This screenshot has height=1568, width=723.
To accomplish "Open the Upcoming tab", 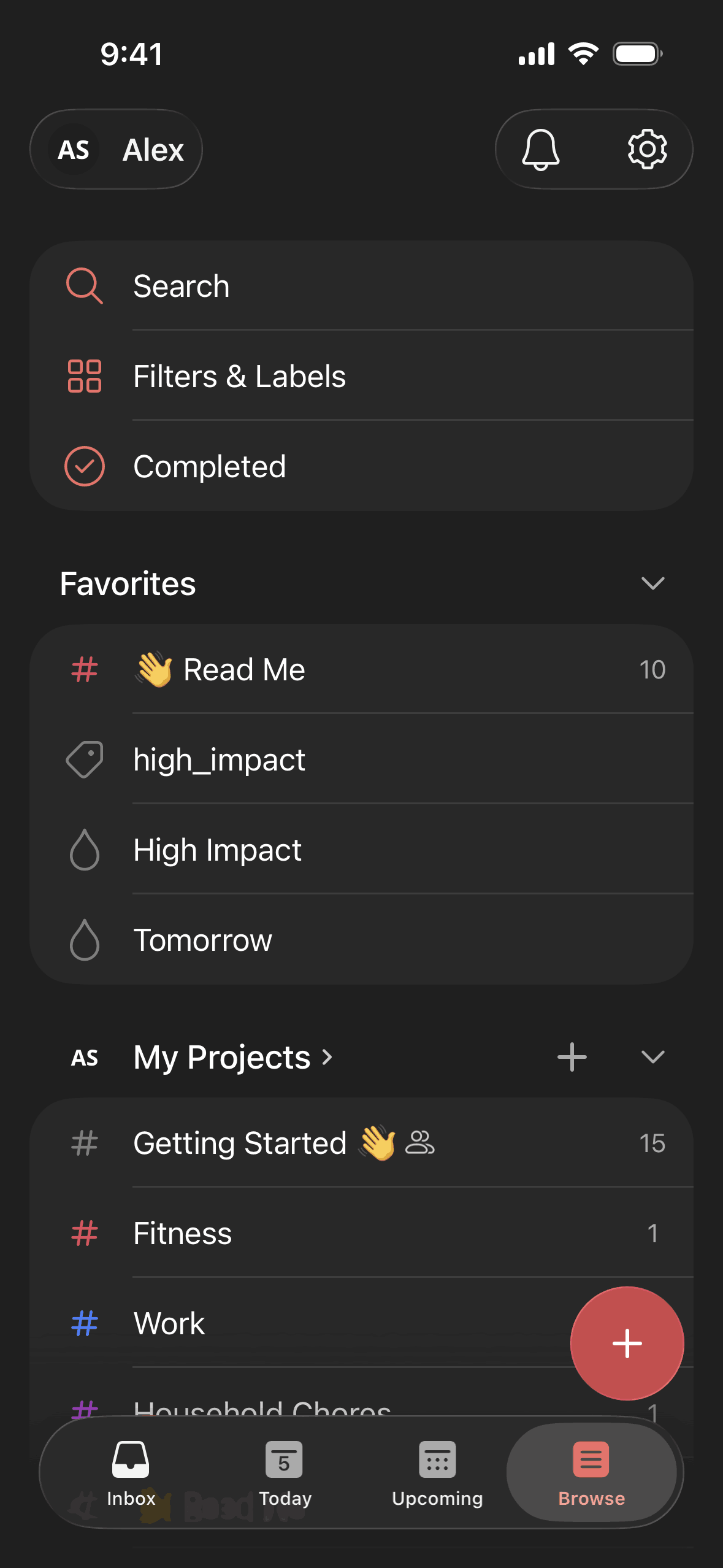I will (437, 1473).
